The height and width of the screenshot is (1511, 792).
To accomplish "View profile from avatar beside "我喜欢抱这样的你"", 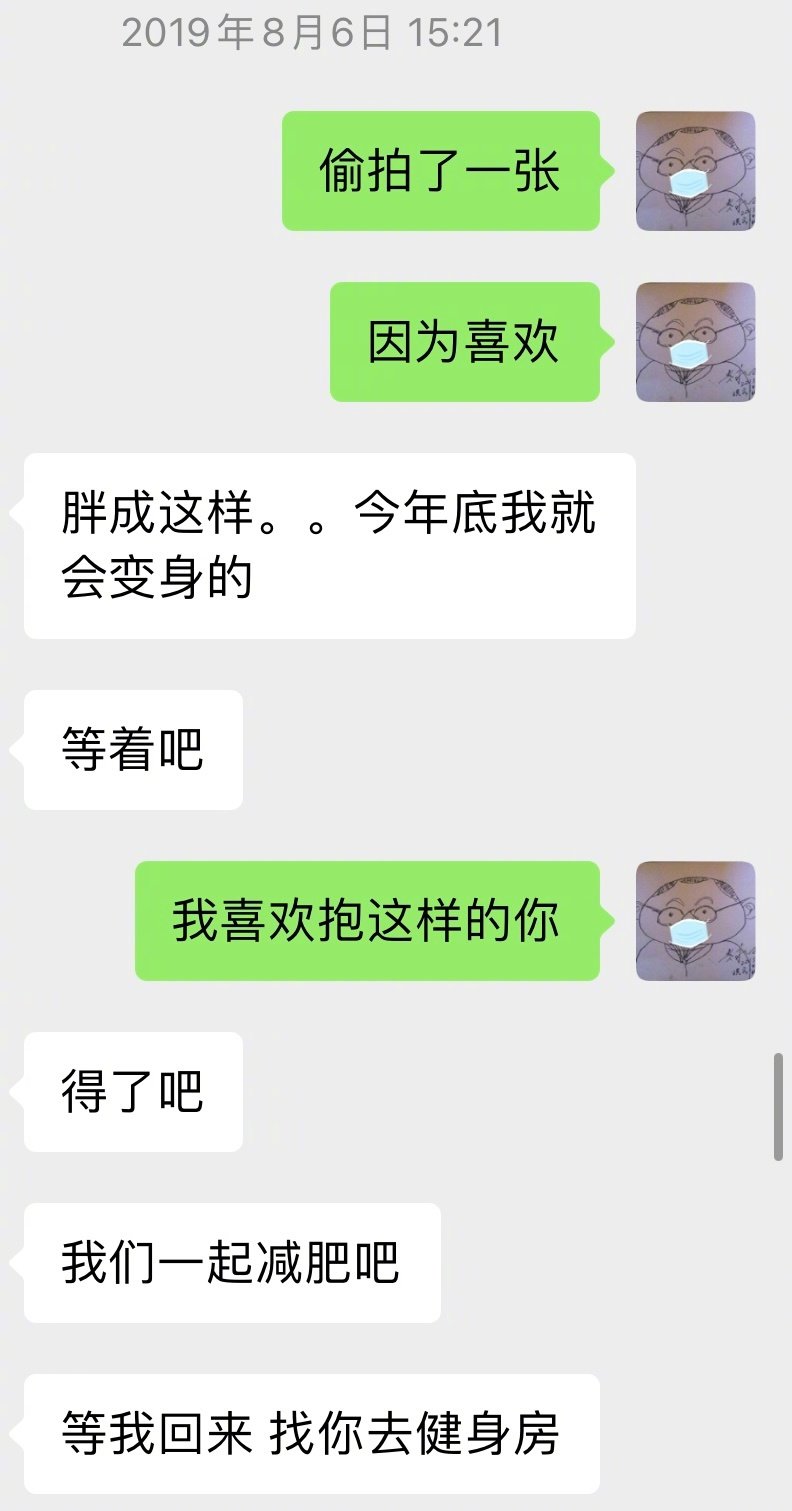I will (695, 920).
